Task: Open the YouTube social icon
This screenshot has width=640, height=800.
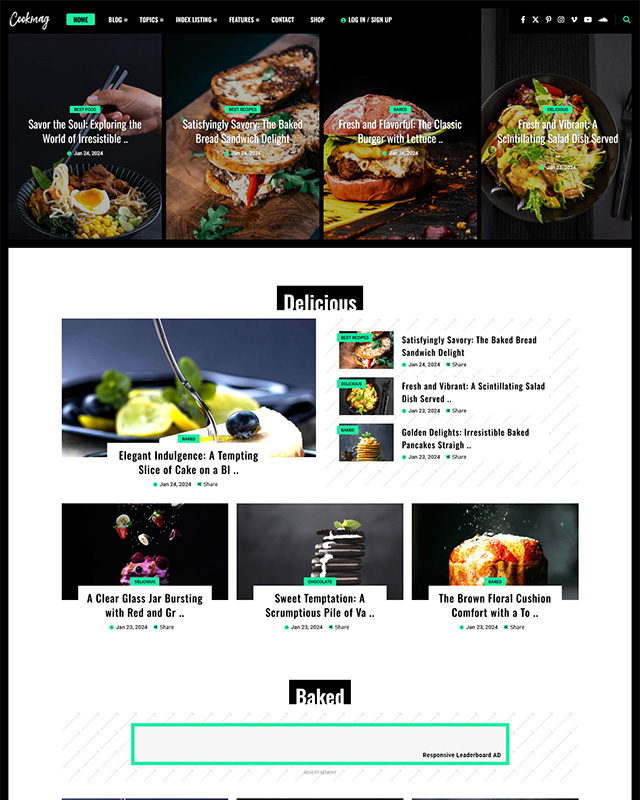Action: point(587,19)
